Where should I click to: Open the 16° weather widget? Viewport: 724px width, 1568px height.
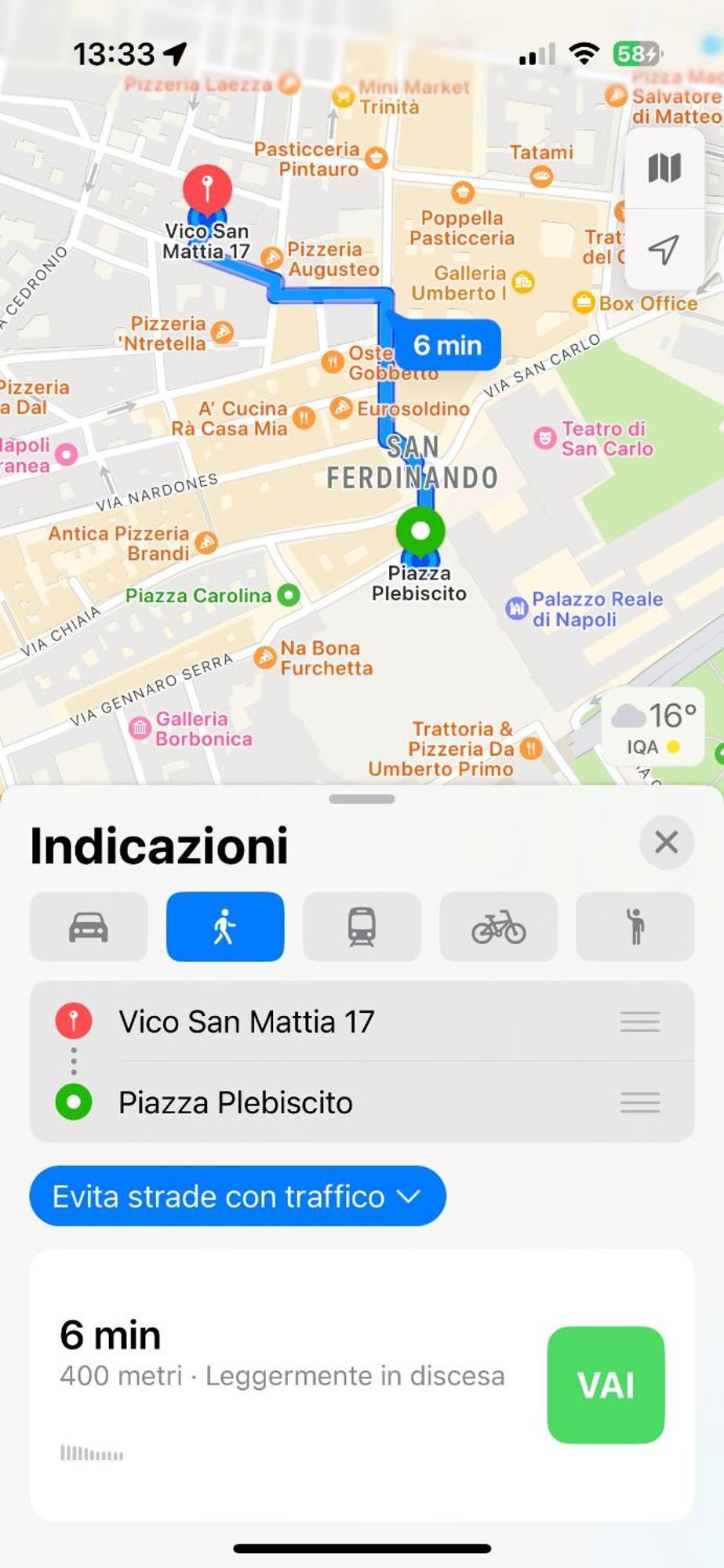click(654, 728)
